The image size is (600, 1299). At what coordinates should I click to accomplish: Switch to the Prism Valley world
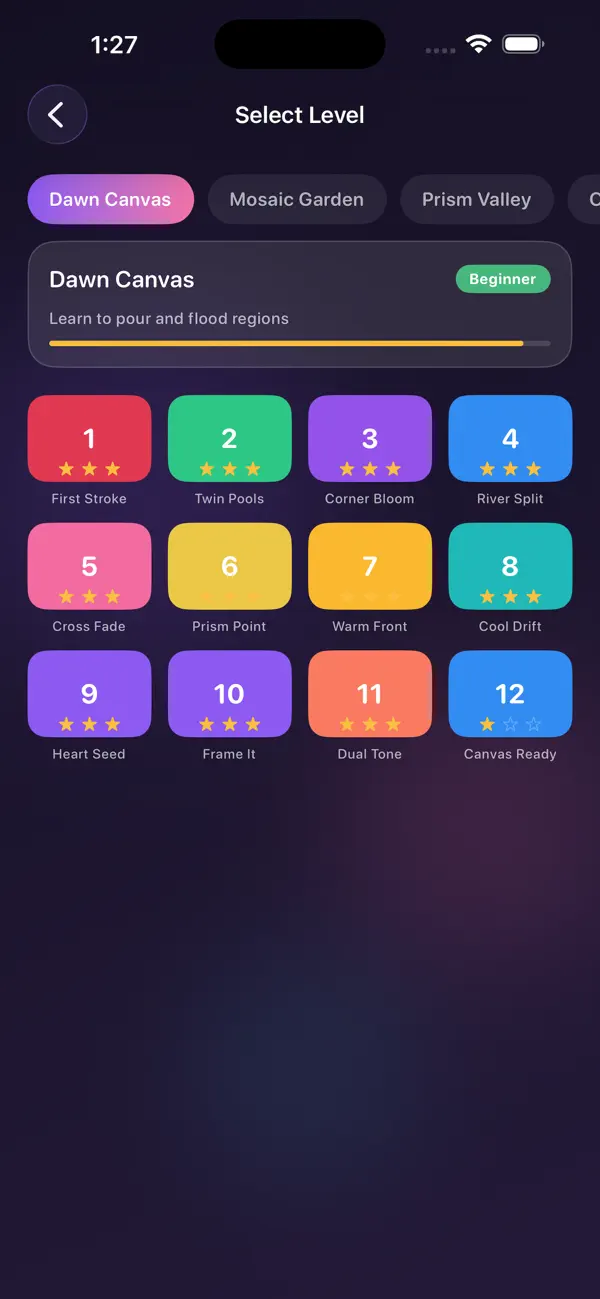click(x=476, y=199)
